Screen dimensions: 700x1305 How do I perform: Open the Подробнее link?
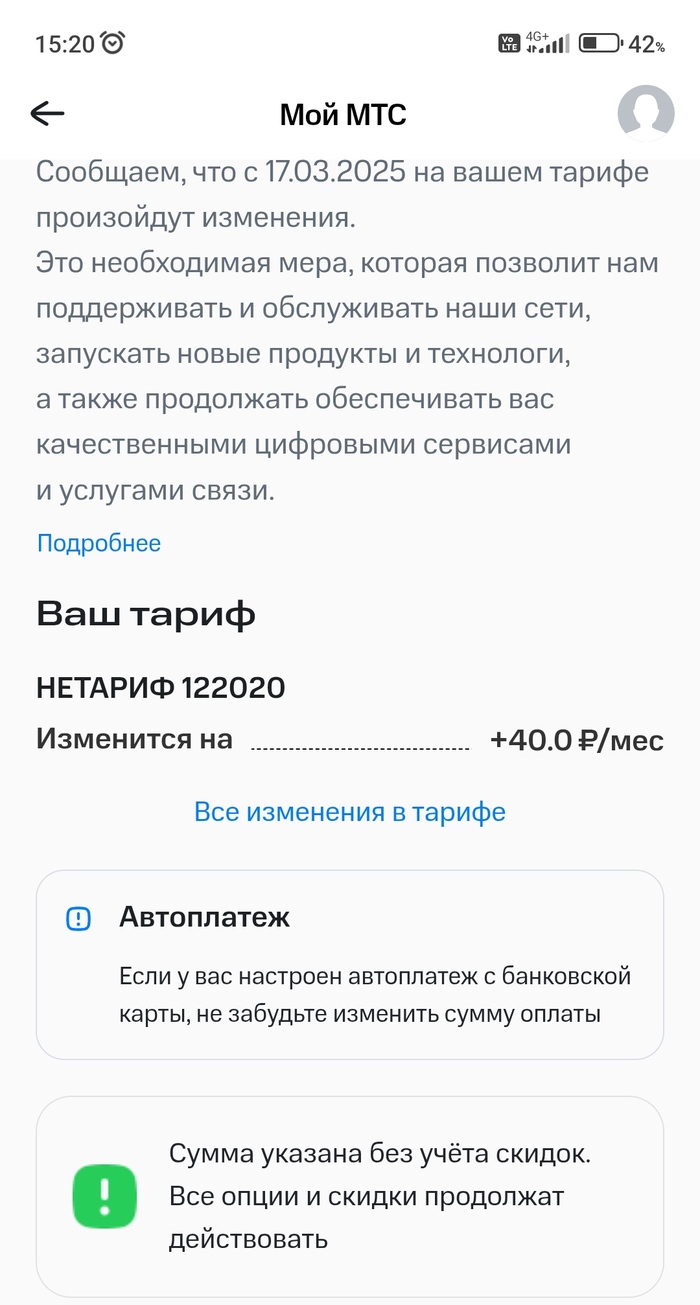(x=99, y=543)
